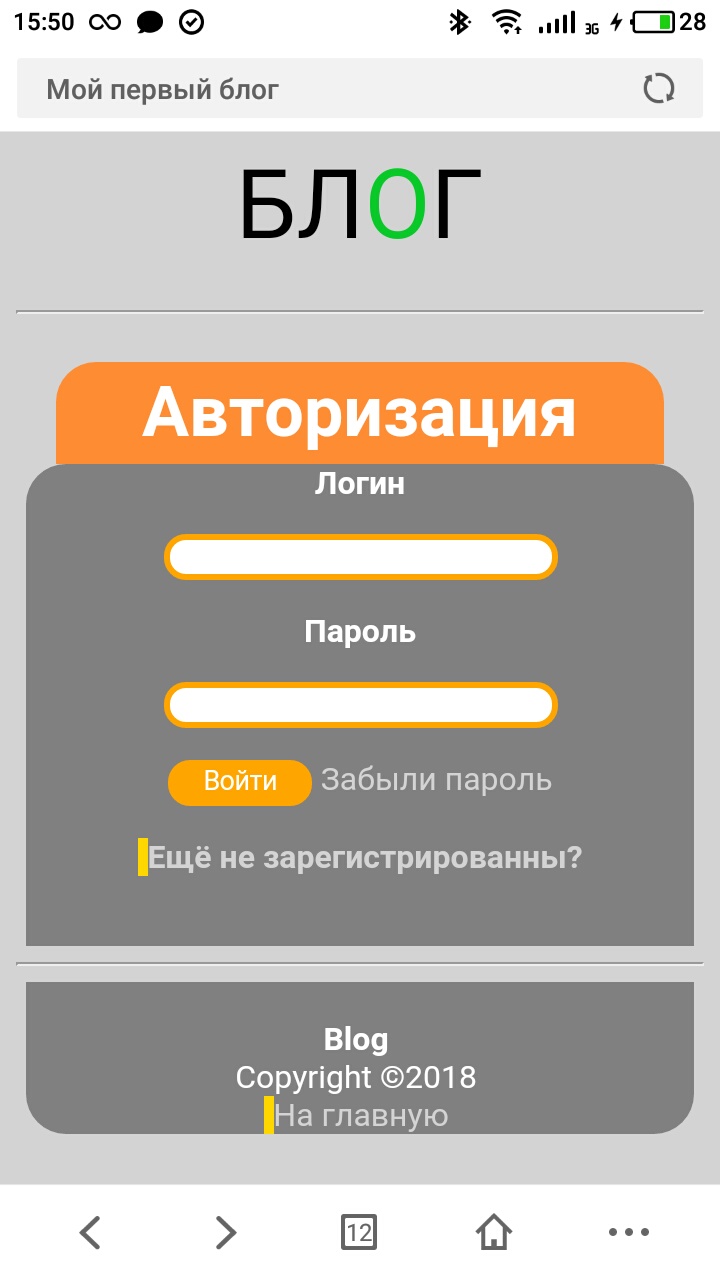Open the Забыли пароль link

click(x=436, y=780)
